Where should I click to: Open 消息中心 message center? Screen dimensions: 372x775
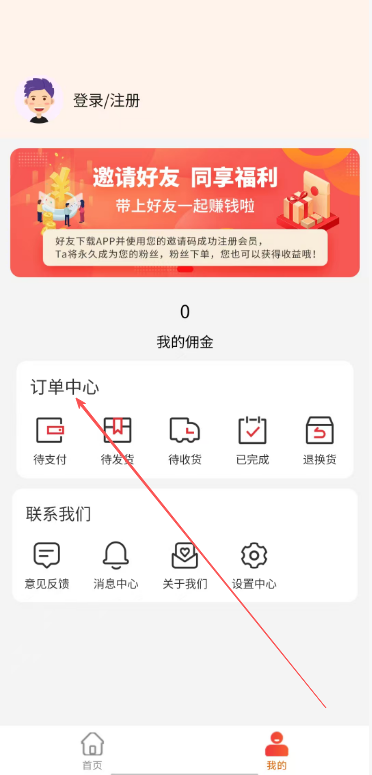[x=116, y=565]
